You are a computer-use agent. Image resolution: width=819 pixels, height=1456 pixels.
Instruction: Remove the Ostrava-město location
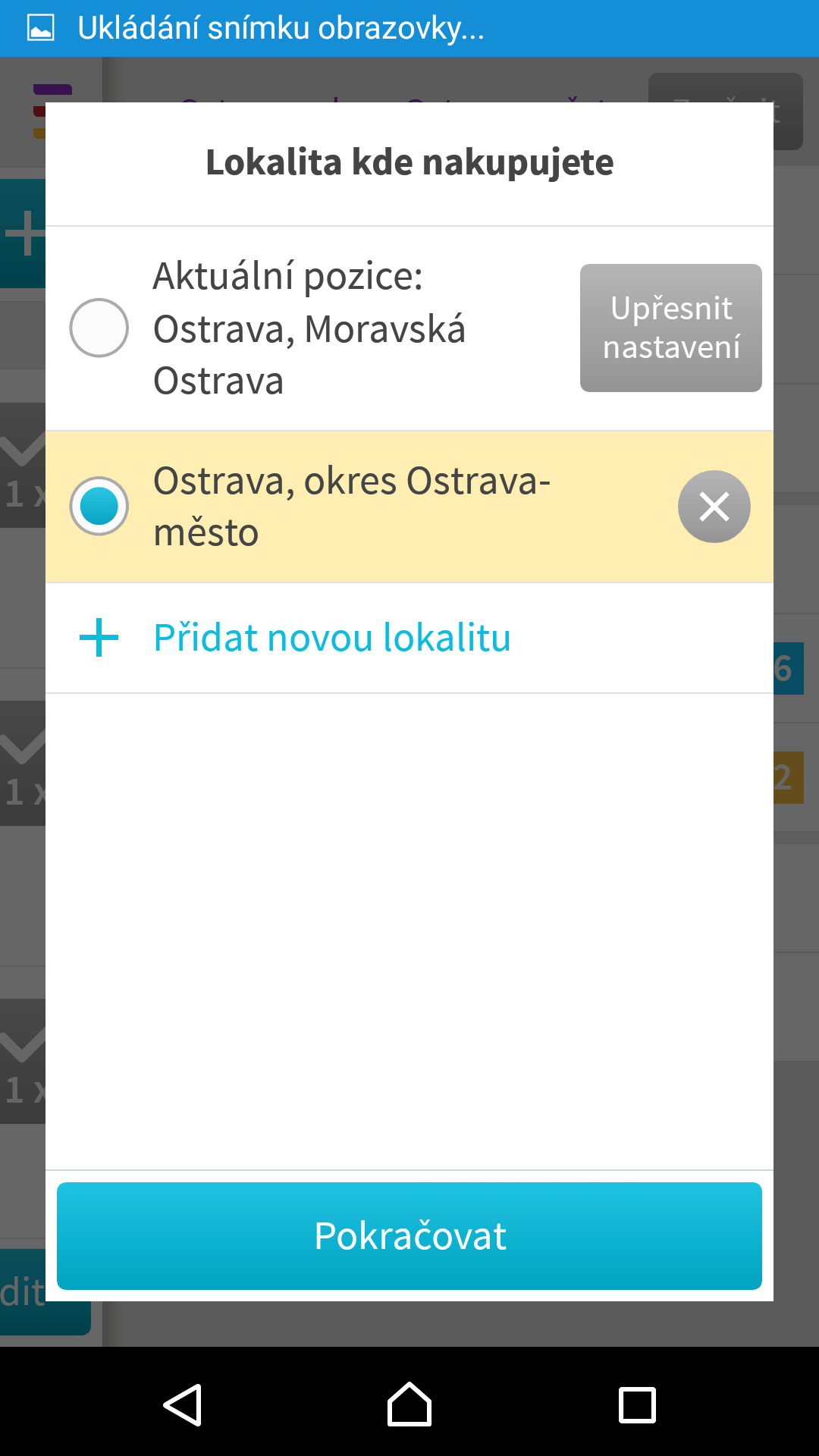714,507
